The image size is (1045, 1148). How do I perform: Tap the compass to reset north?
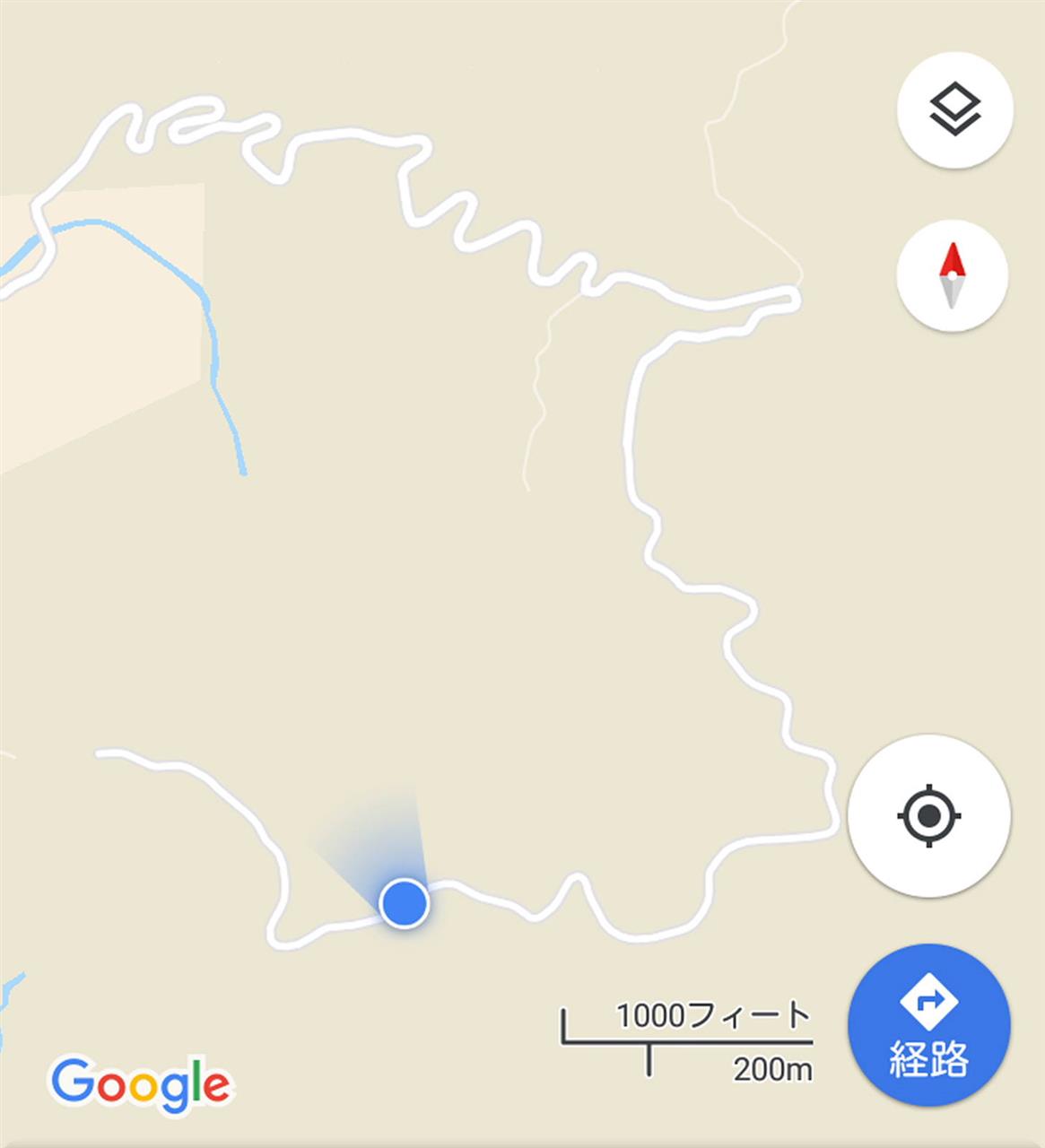pyautogui.click(x=952, y=276)
